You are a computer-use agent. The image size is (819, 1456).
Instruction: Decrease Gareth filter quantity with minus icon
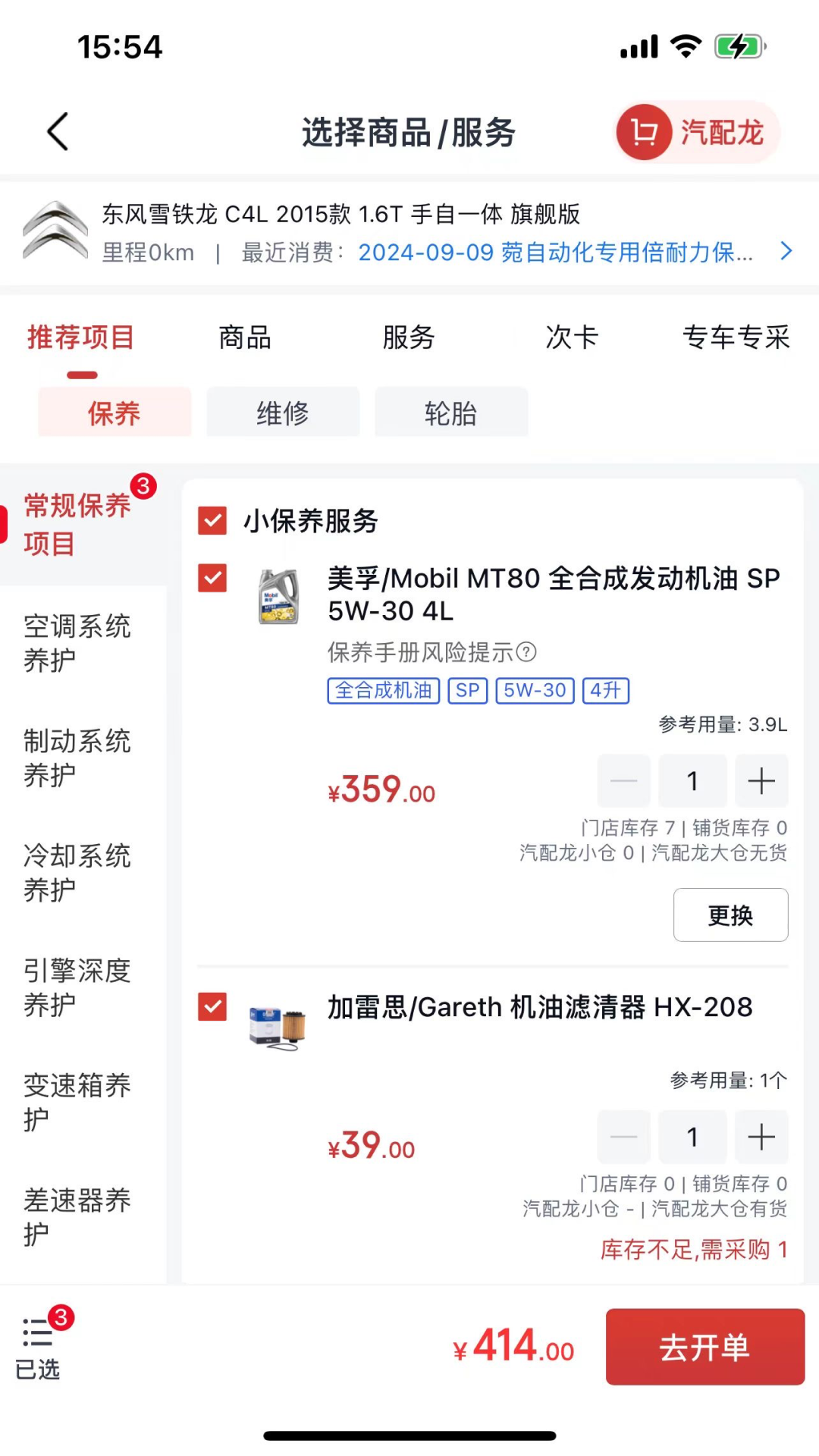pyautogui.click(x=623, y=1136)
